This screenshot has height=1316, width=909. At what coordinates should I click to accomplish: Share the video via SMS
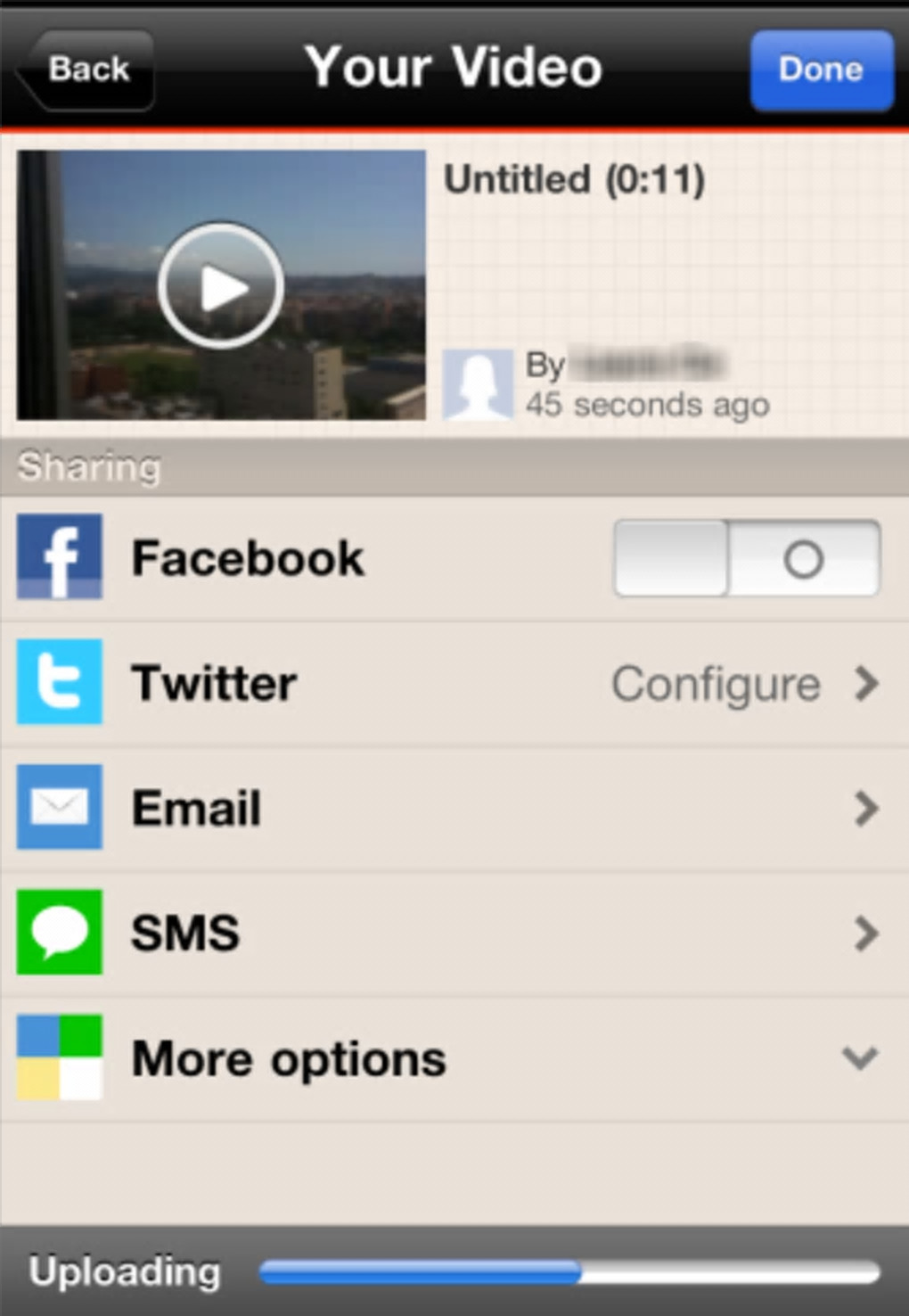[x=454, y=934]
